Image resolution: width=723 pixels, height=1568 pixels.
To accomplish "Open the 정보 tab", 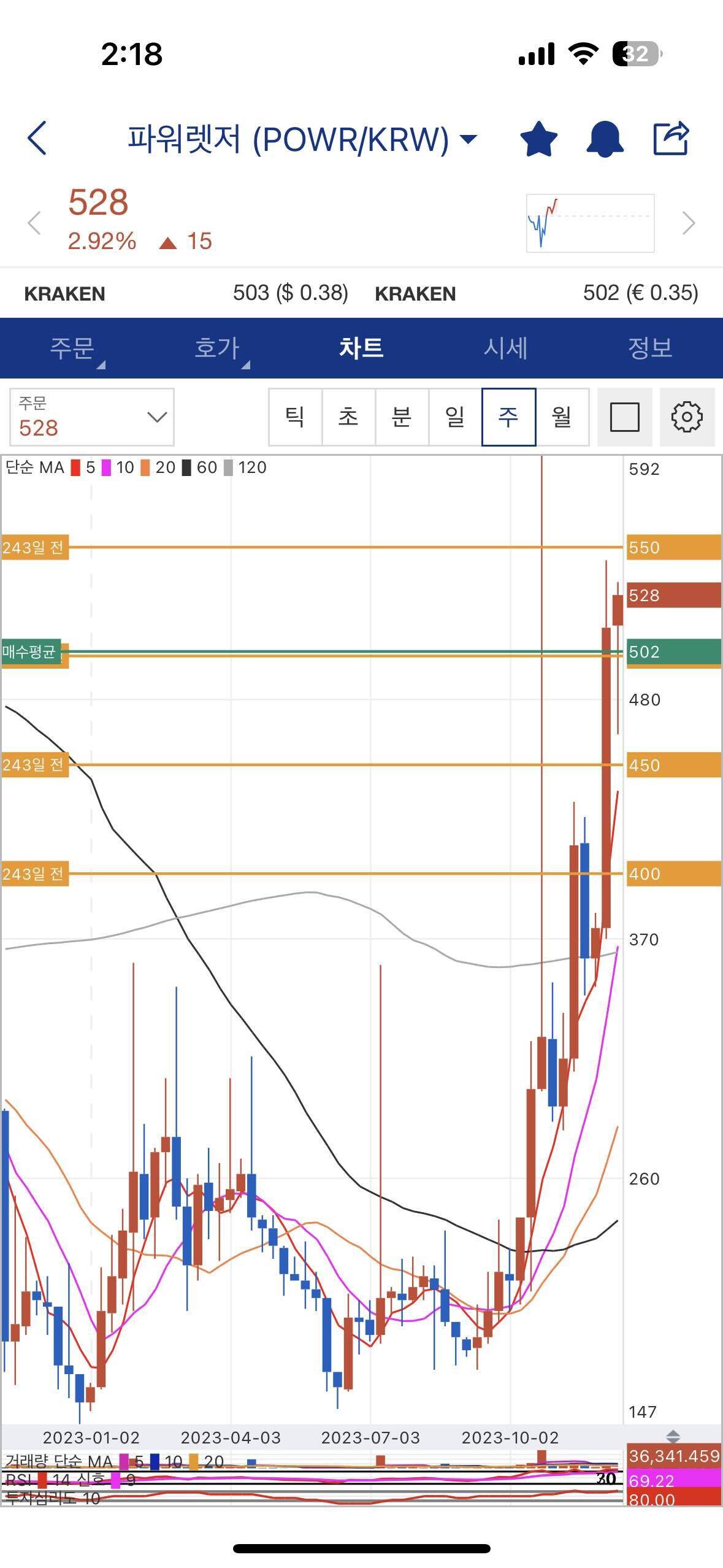I will coord(650,348).
